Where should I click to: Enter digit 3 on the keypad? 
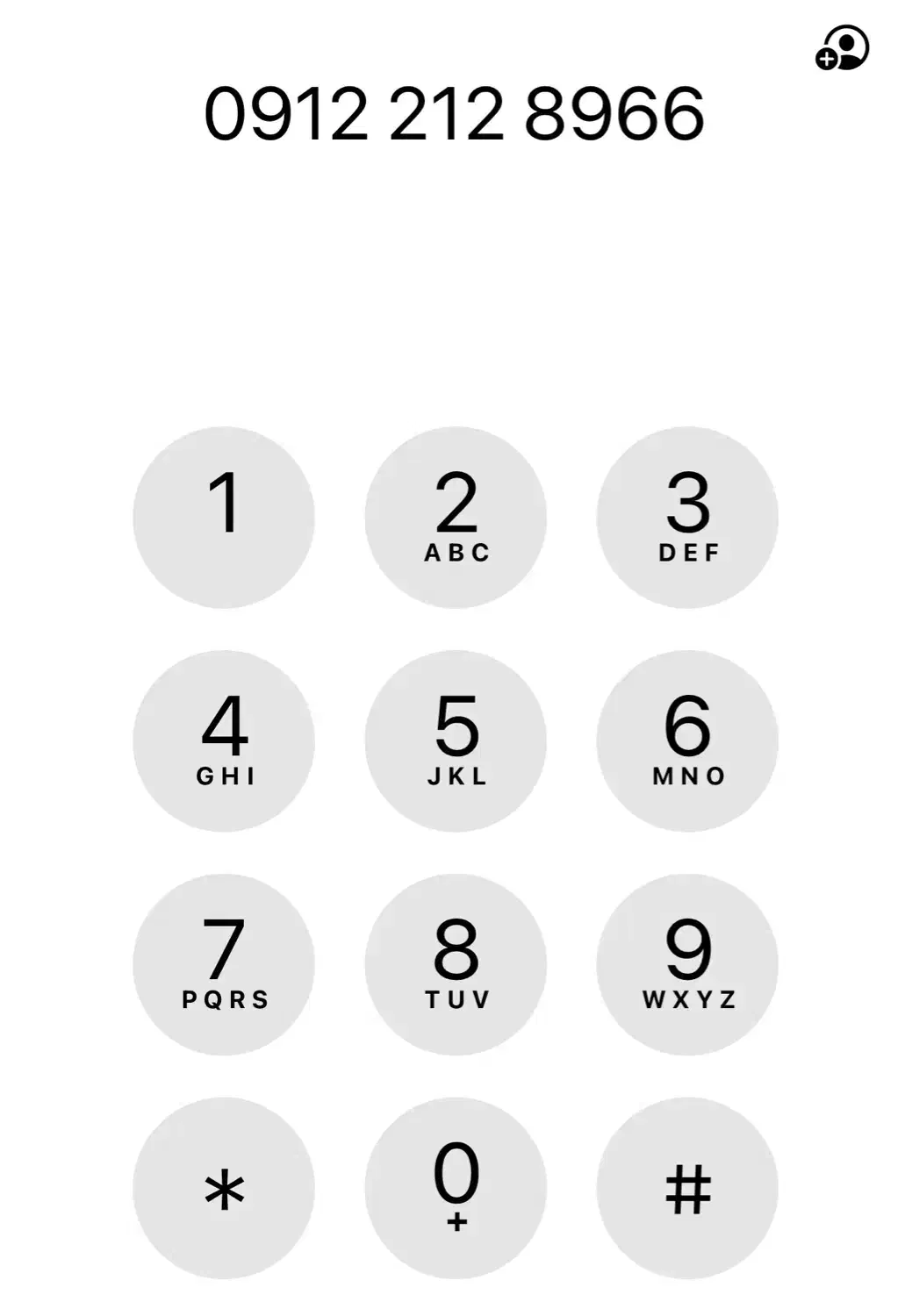click(687, 518)
